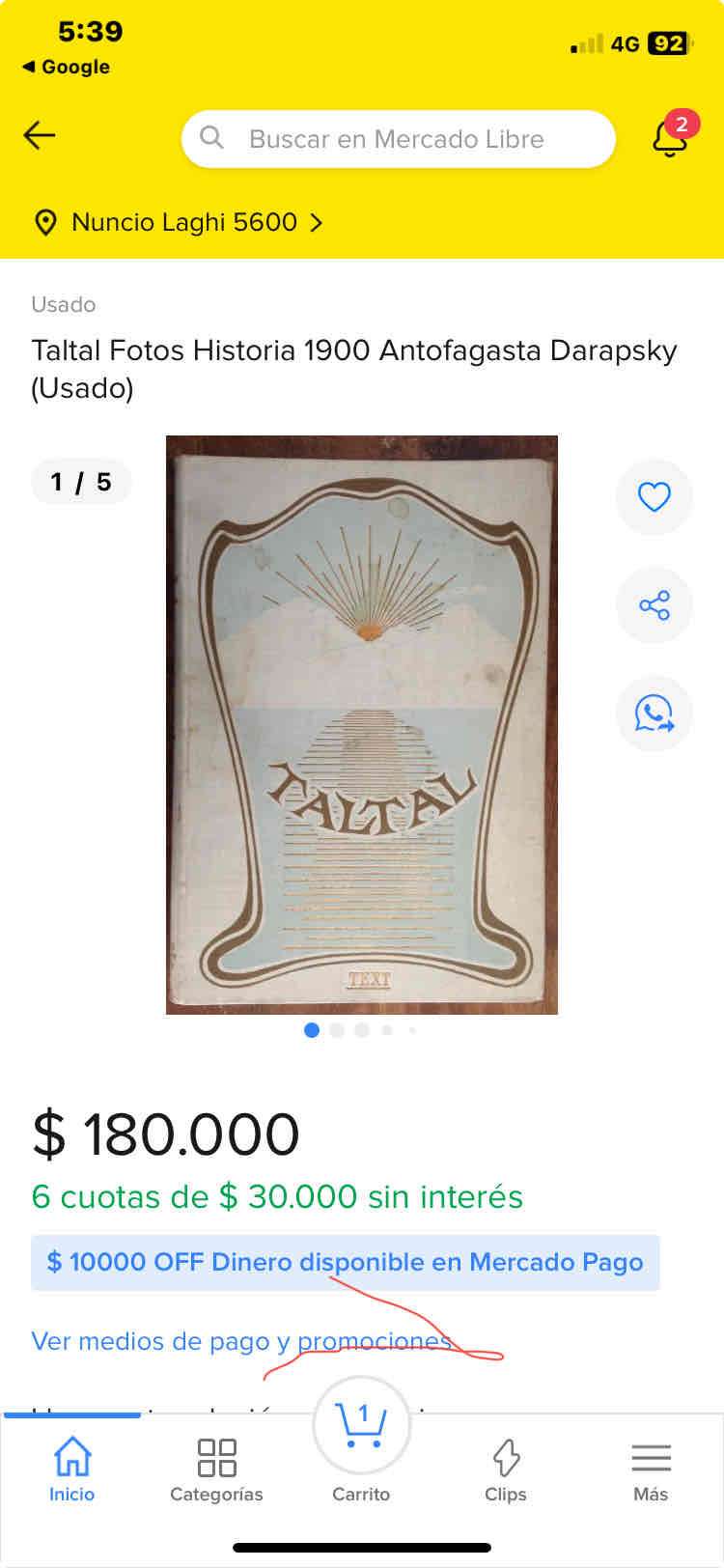
Task: Switch to the second product photo dot
Action: tap(336, 1030)
